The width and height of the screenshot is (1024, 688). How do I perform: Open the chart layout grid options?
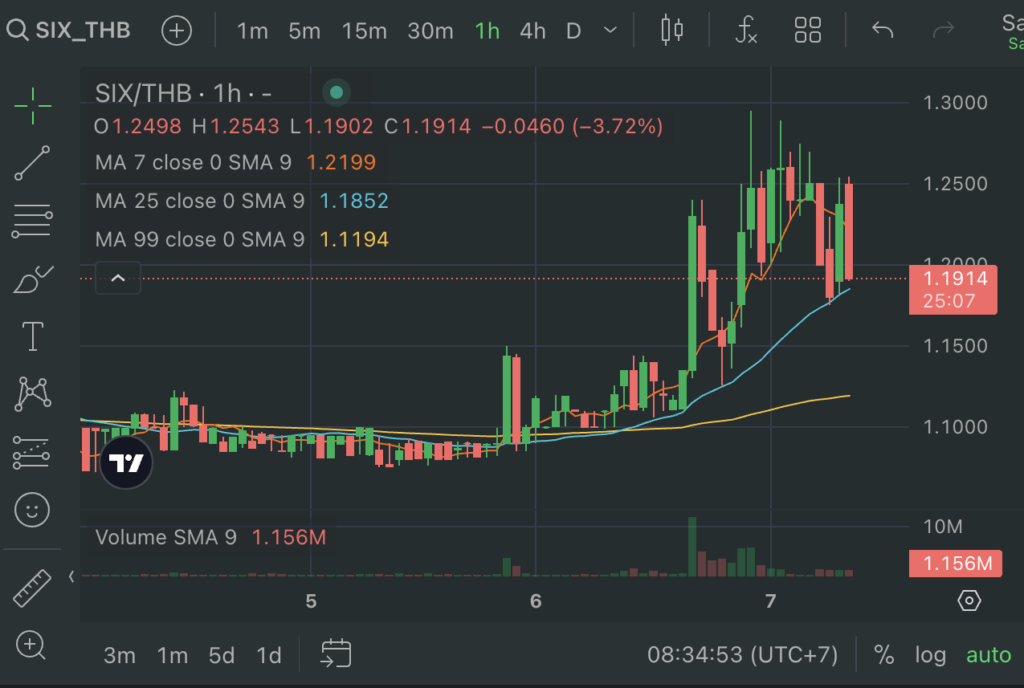(x=808, y=30)
